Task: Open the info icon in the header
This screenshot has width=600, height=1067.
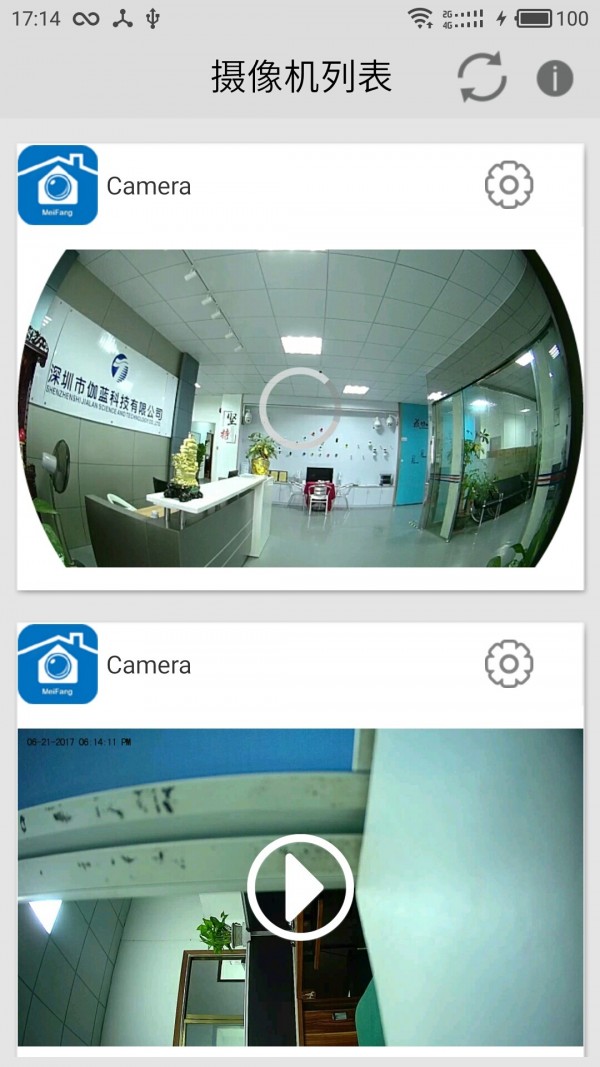Action: click(x=555, y=78)
